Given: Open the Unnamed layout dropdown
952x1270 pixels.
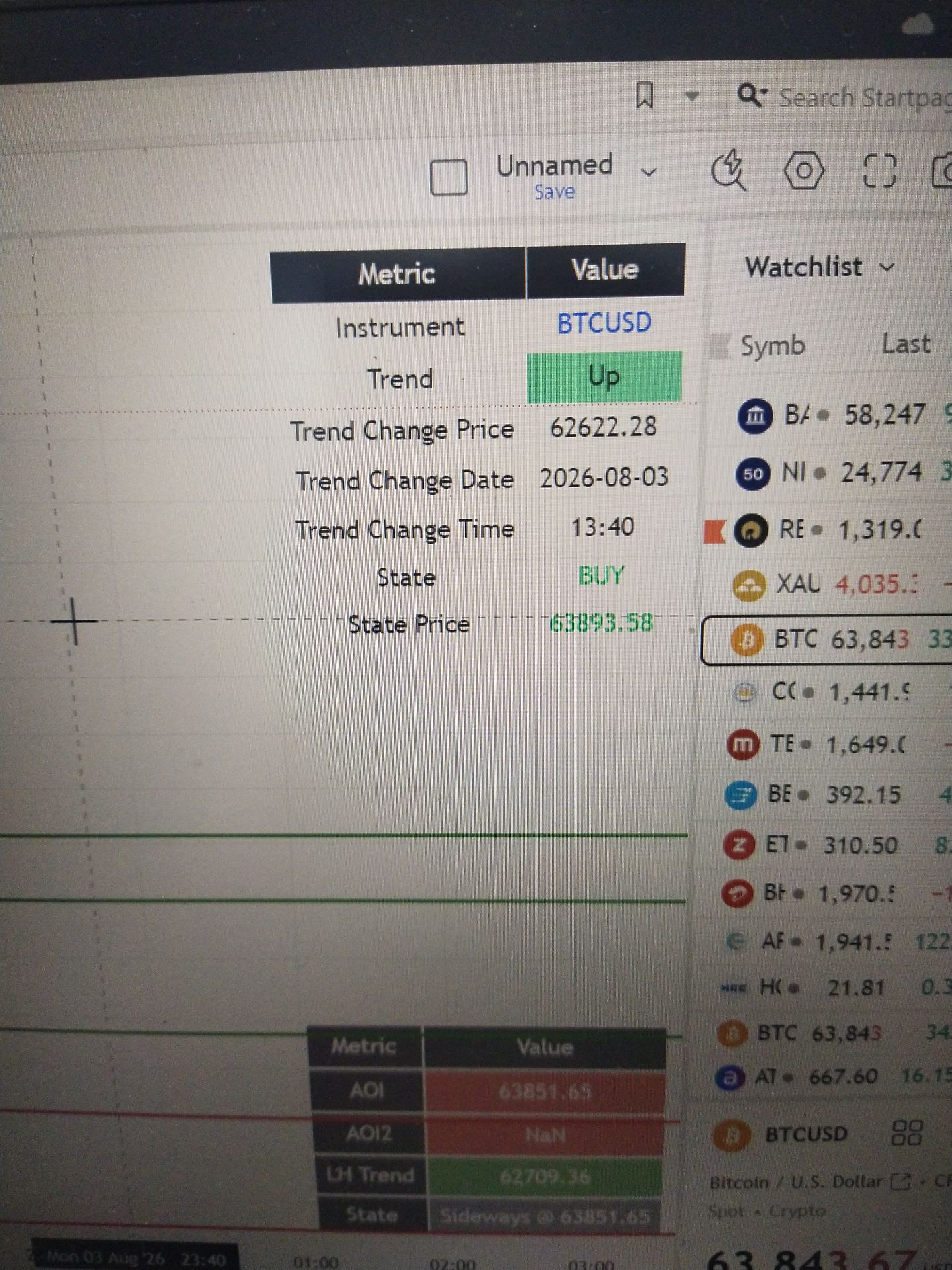Looking at the screenshot, I should [649, 173].
